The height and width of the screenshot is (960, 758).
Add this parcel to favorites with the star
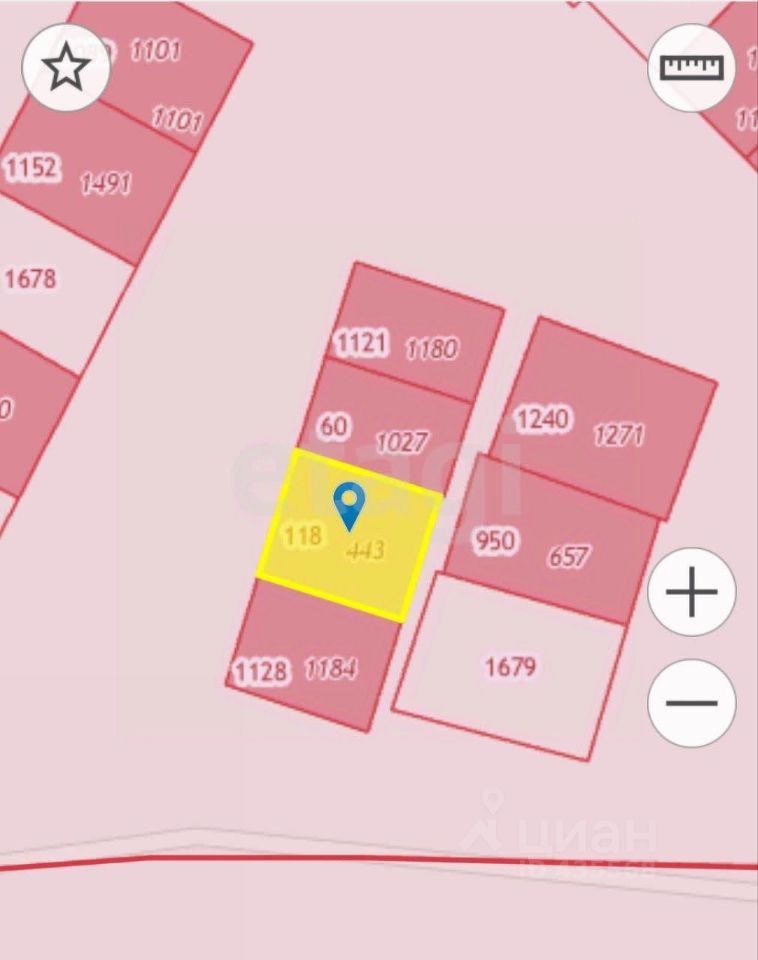[x=66, y=68]
